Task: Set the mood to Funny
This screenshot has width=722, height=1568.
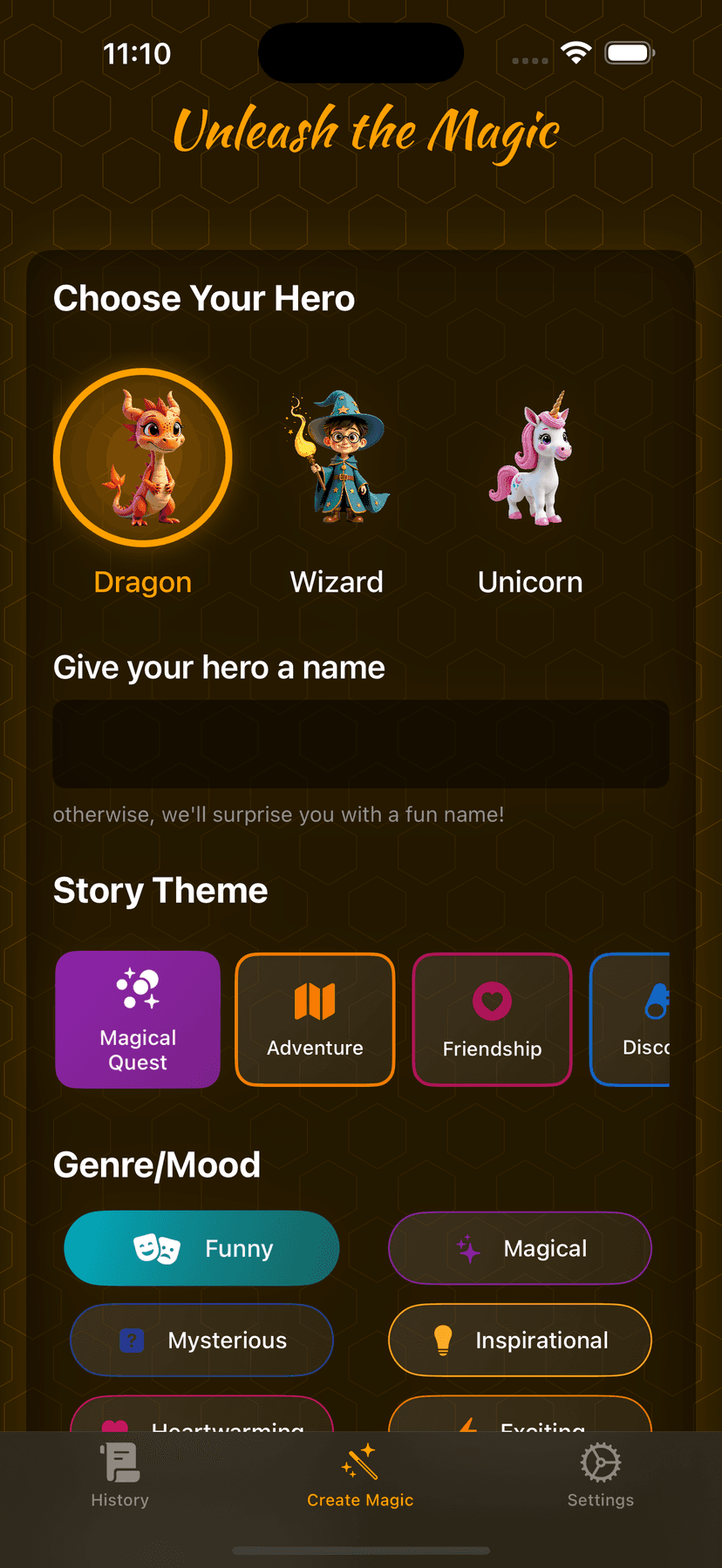Action: coord(201,1248)
